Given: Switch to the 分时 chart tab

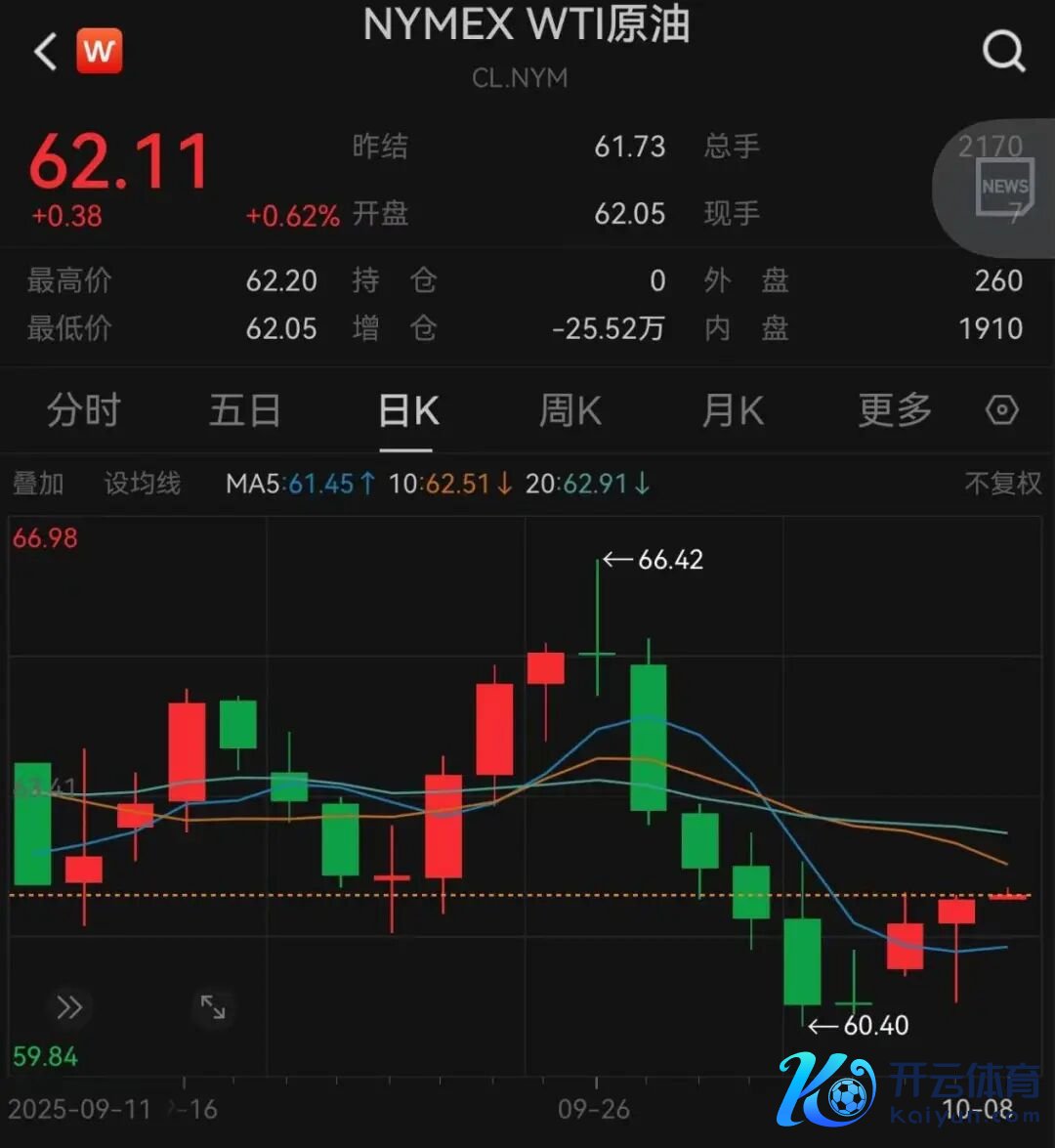Looking at the screenshot, I should point(84,410).
